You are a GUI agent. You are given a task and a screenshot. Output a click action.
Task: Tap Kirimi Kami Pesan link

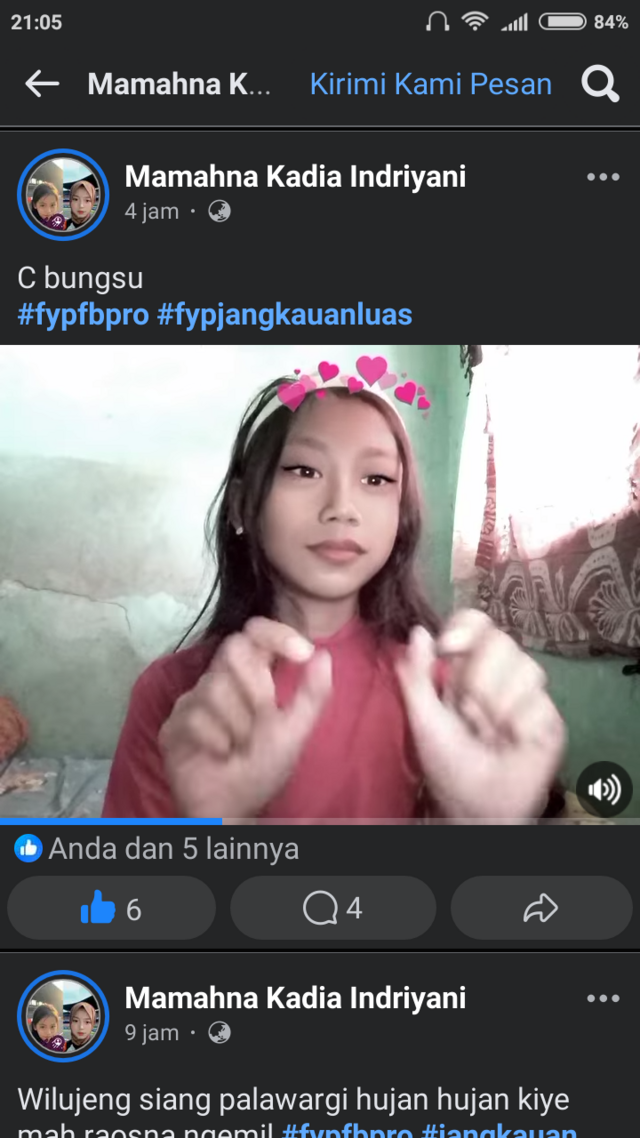(431, 84)
